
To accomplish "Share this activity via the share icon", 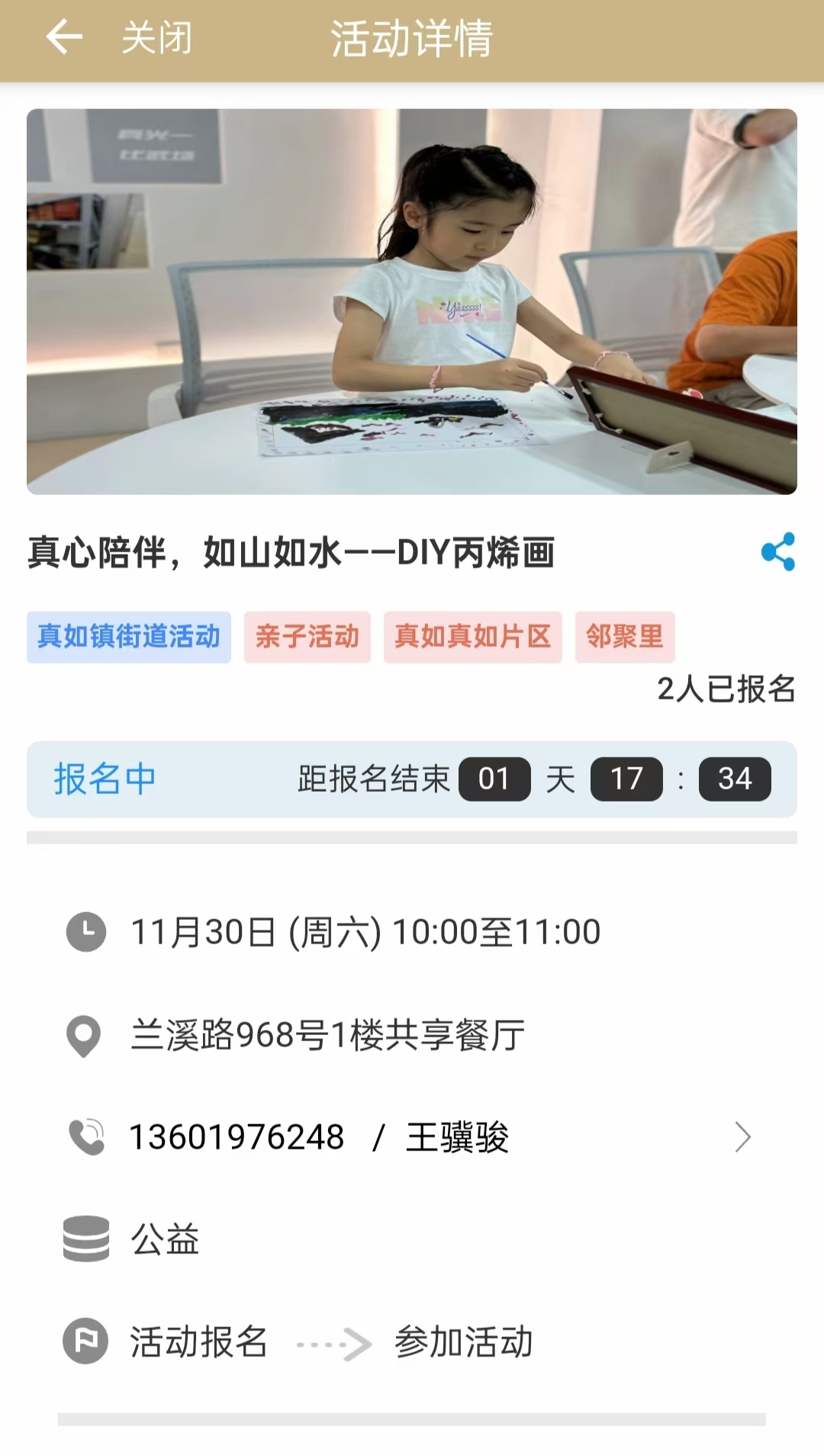I will point(777,551).
